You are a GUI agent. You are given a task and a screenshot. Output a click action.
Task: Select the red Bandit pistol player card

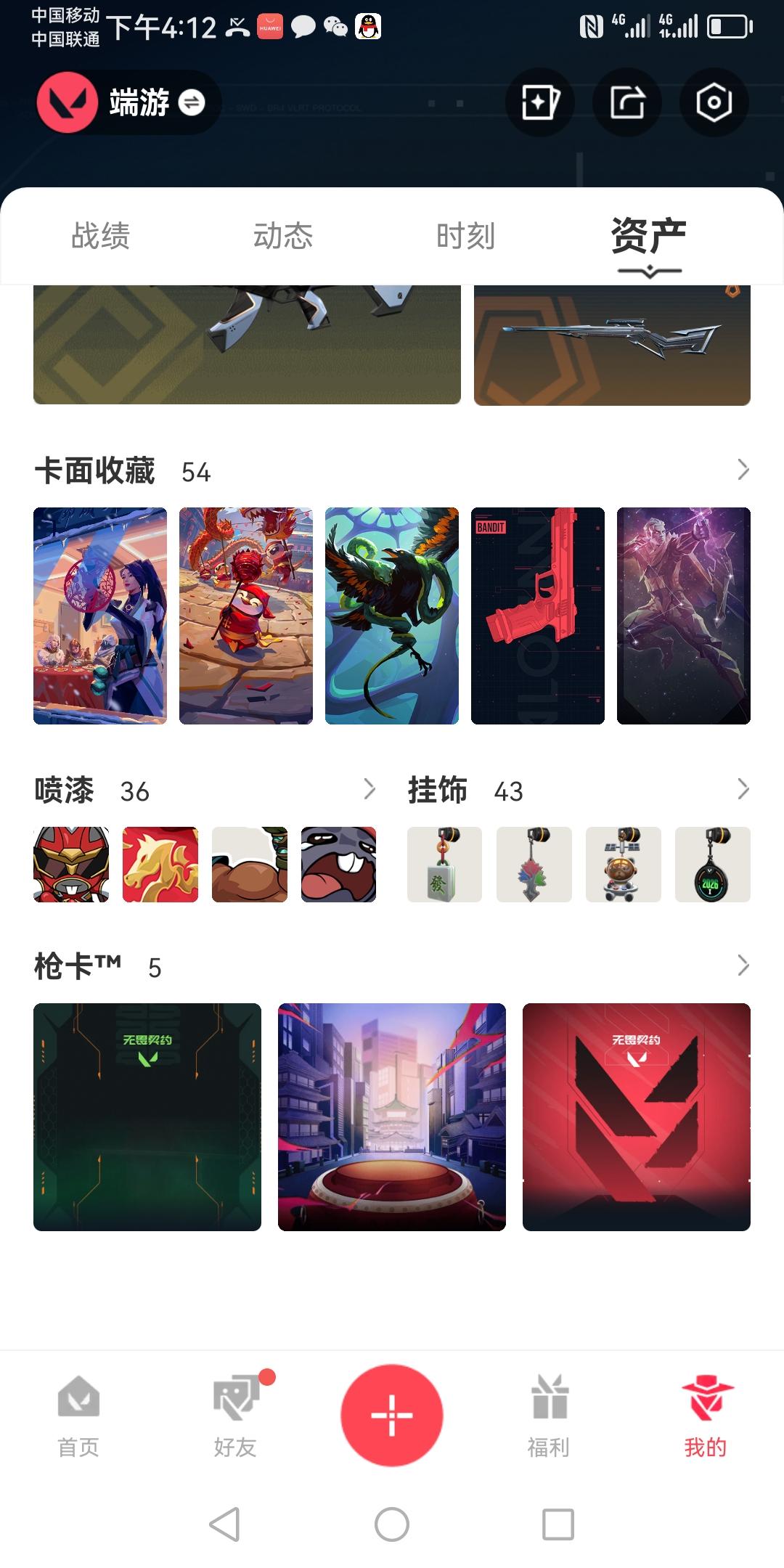point(537,614)
